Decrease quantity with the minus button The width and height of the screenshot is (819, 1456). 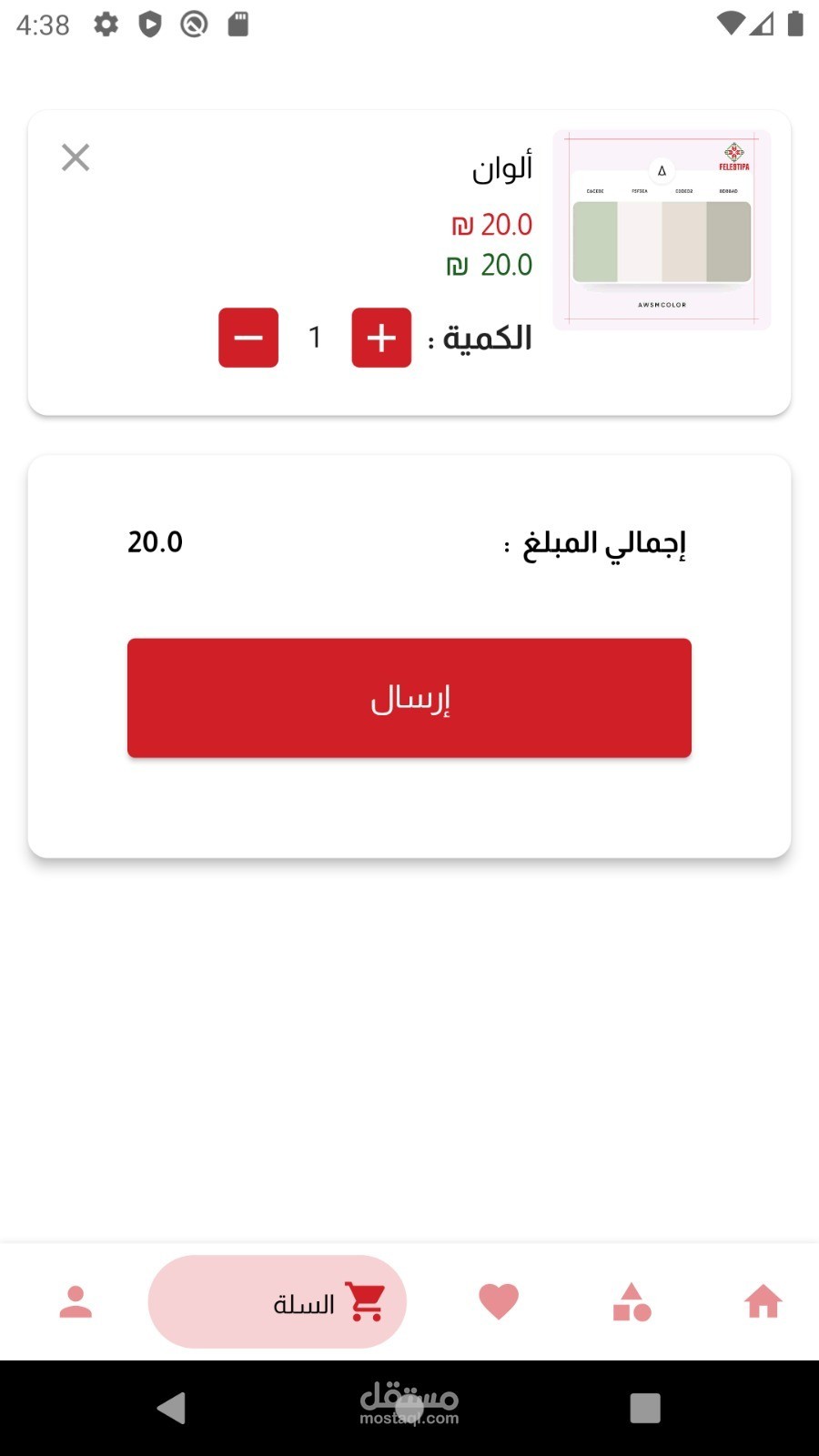pos(248,338)
